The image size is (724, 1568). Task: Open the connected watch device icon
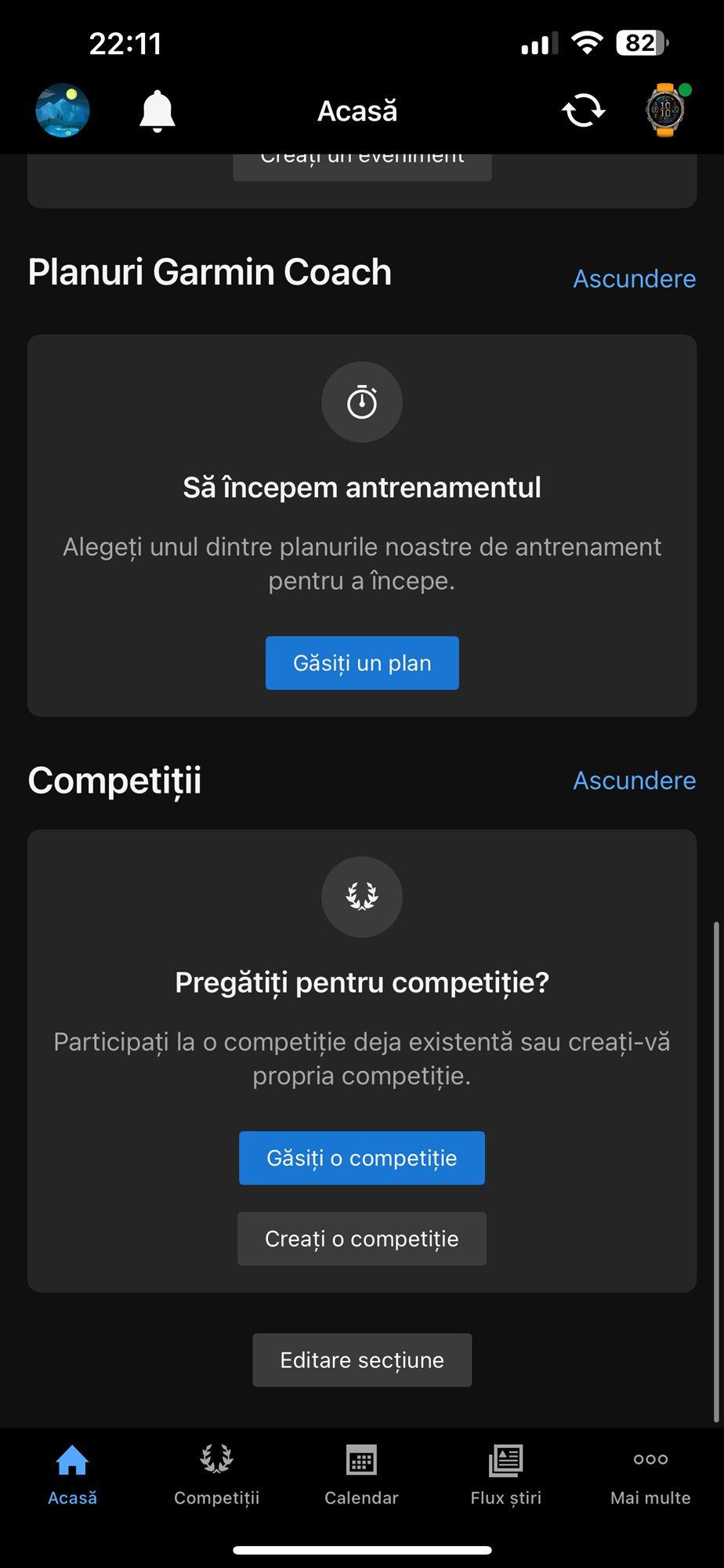pos(667,111)
